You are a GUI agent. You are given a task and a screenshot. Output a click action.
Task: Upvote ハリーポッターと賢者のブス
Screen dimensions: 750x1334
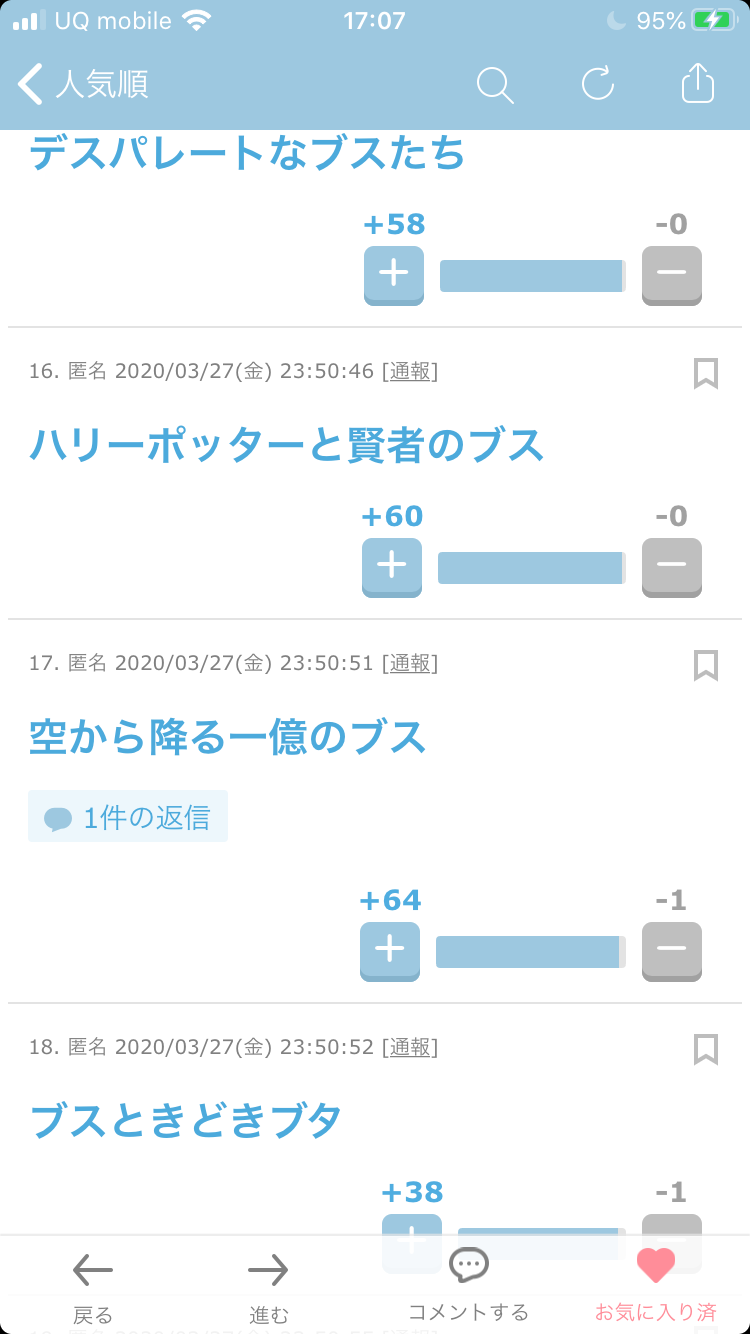[392, 566]
